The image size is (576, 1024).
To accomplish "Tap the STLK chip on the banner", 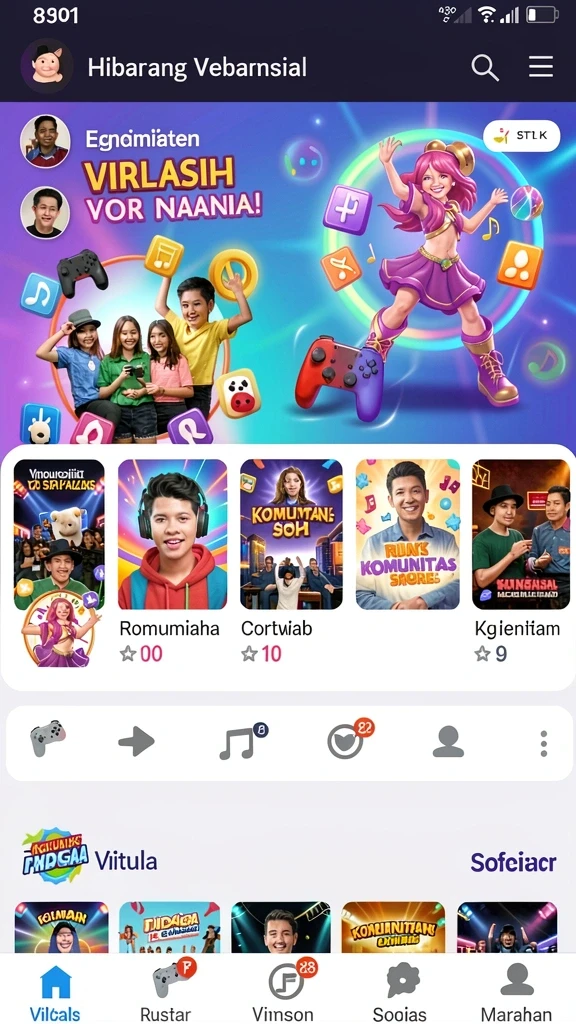I will point(521,136).
